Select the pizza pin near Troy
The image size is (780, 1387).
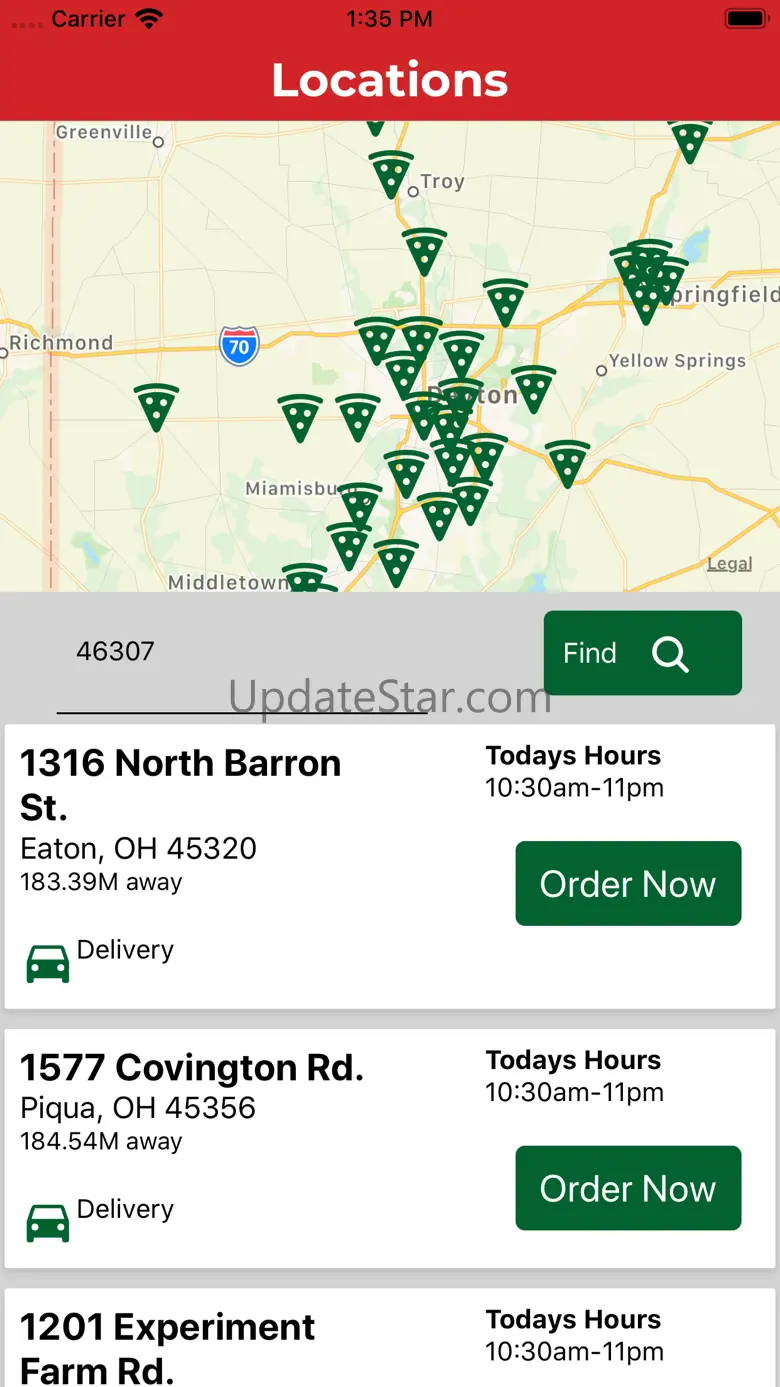tap(391, 173)
